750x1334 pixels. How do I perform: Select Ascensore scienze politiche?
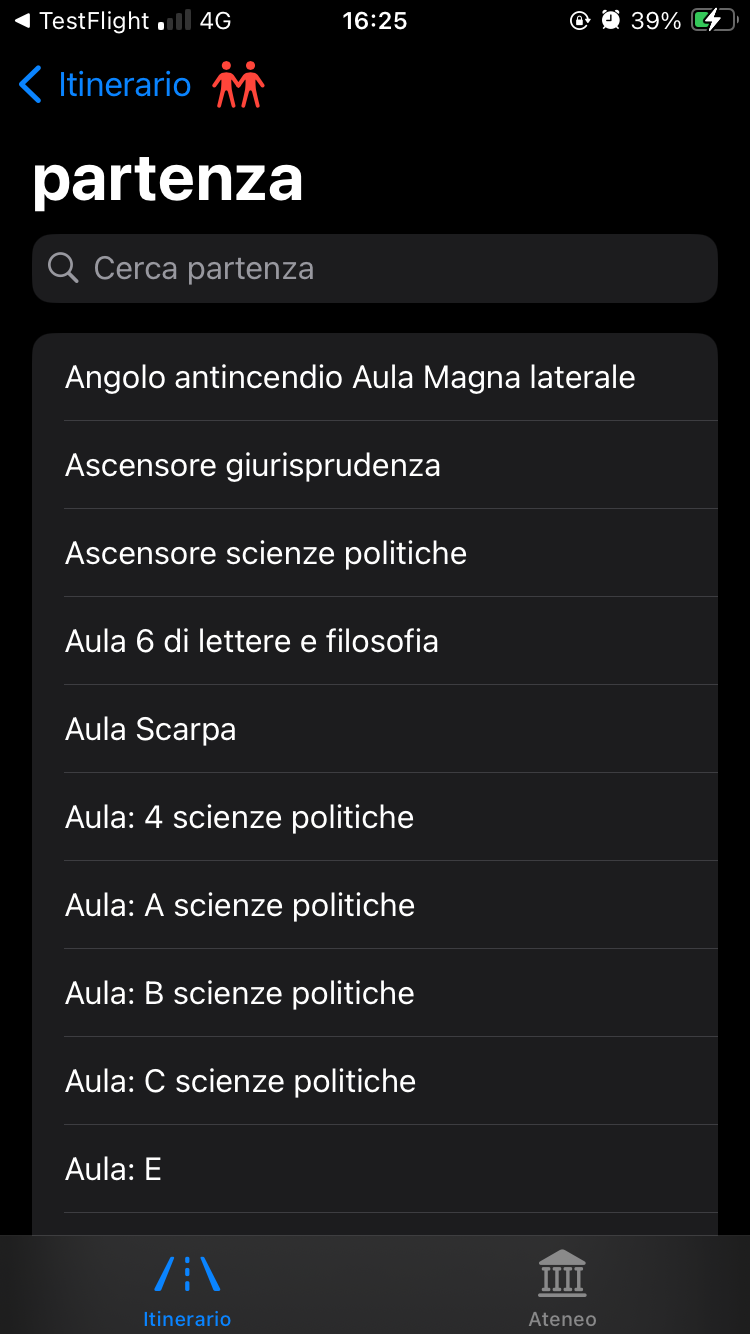tap(375, 553)
